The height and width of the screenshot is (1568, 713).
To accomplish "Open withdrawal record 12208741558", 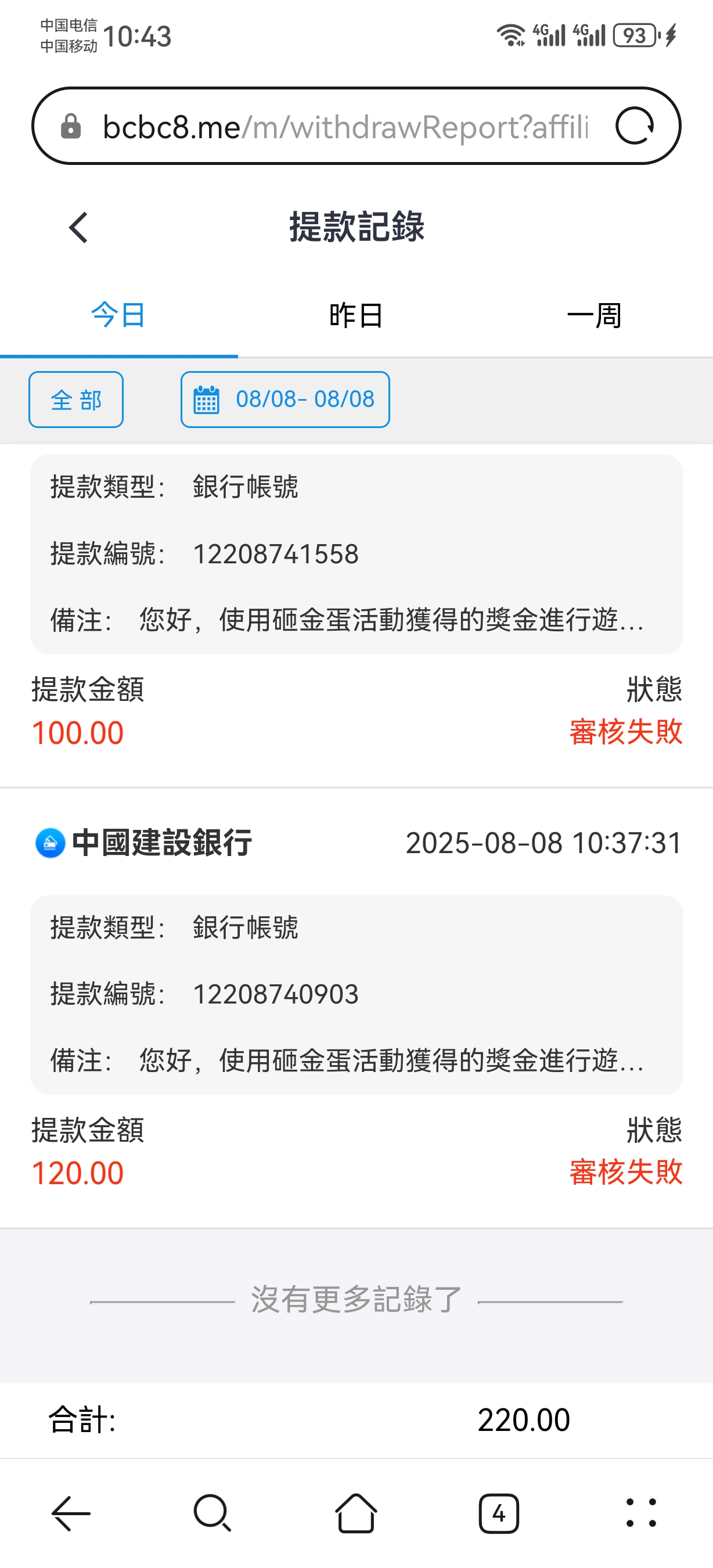I will click(356, 554).
